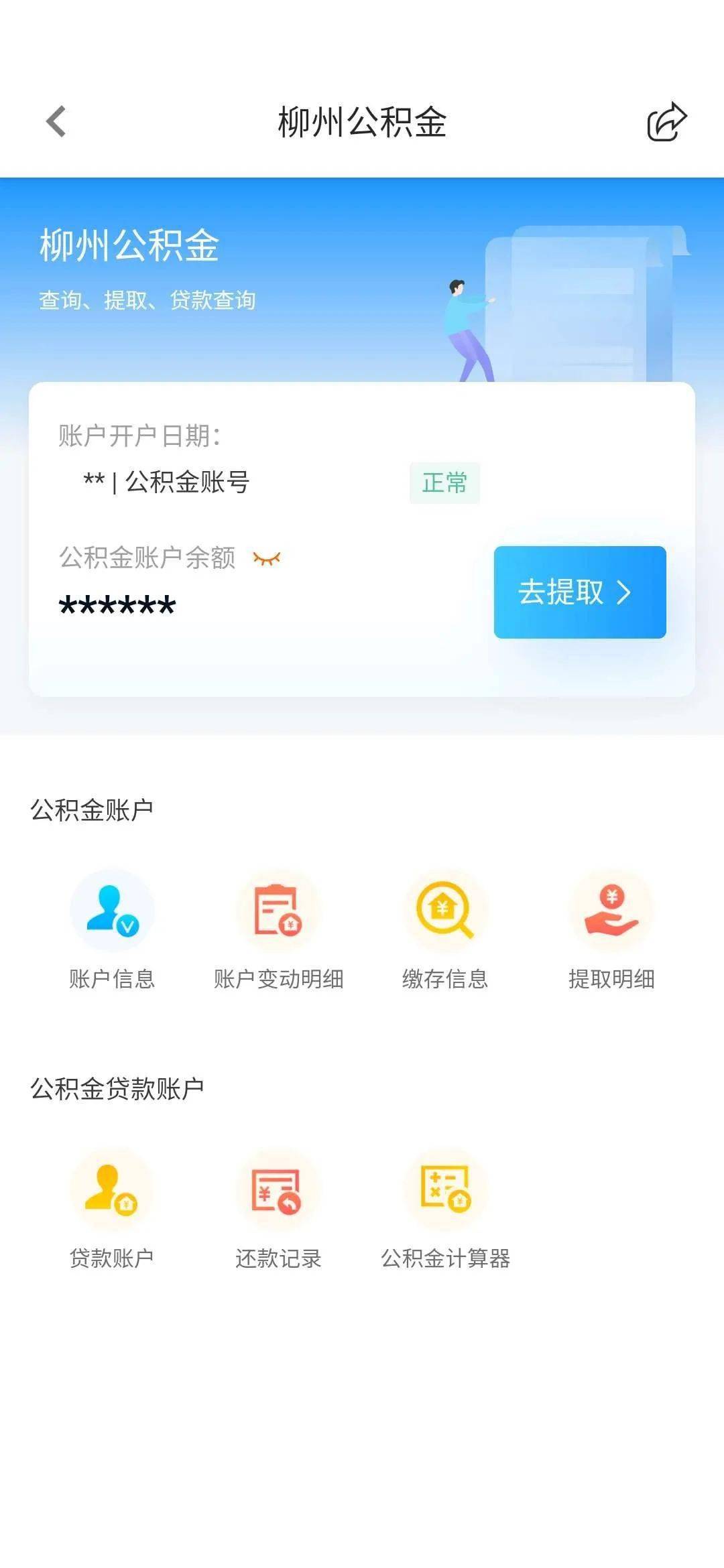Go back using the left arrow
The height and width of the screenshot is (1568, 724).
(x=55, y=121)
